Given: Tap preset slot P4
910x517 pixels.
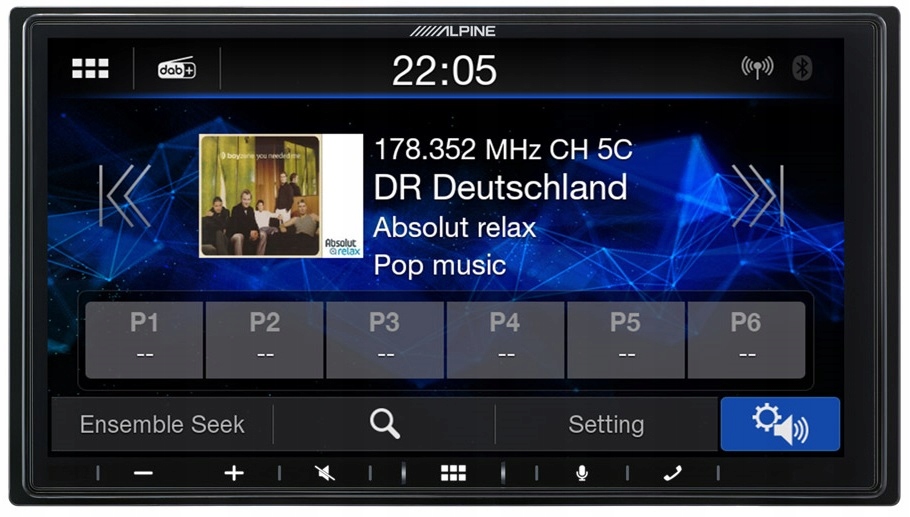Looking at the screenshot, I should (505, 339).
